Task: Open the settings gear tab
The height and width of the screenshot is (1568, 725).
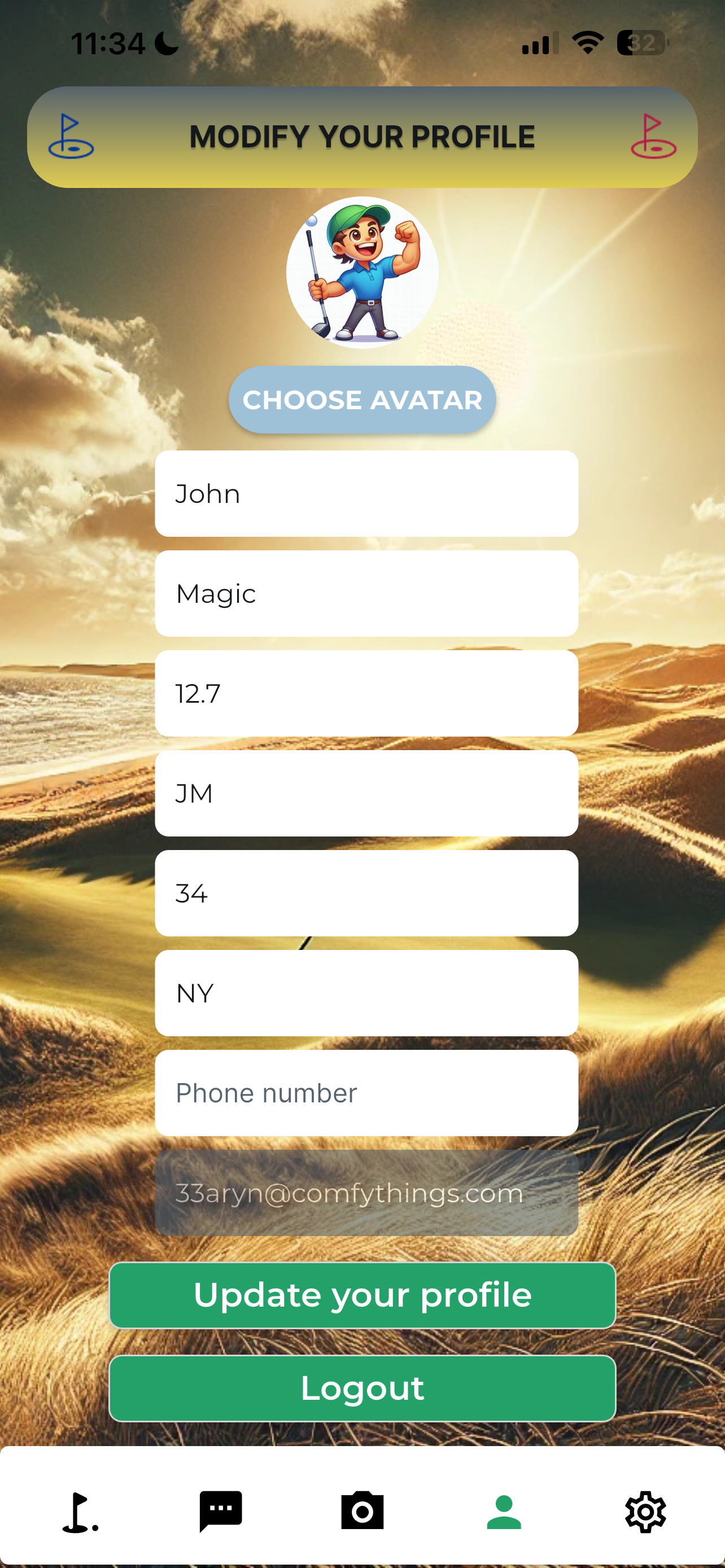Action: coord(645,1511)
